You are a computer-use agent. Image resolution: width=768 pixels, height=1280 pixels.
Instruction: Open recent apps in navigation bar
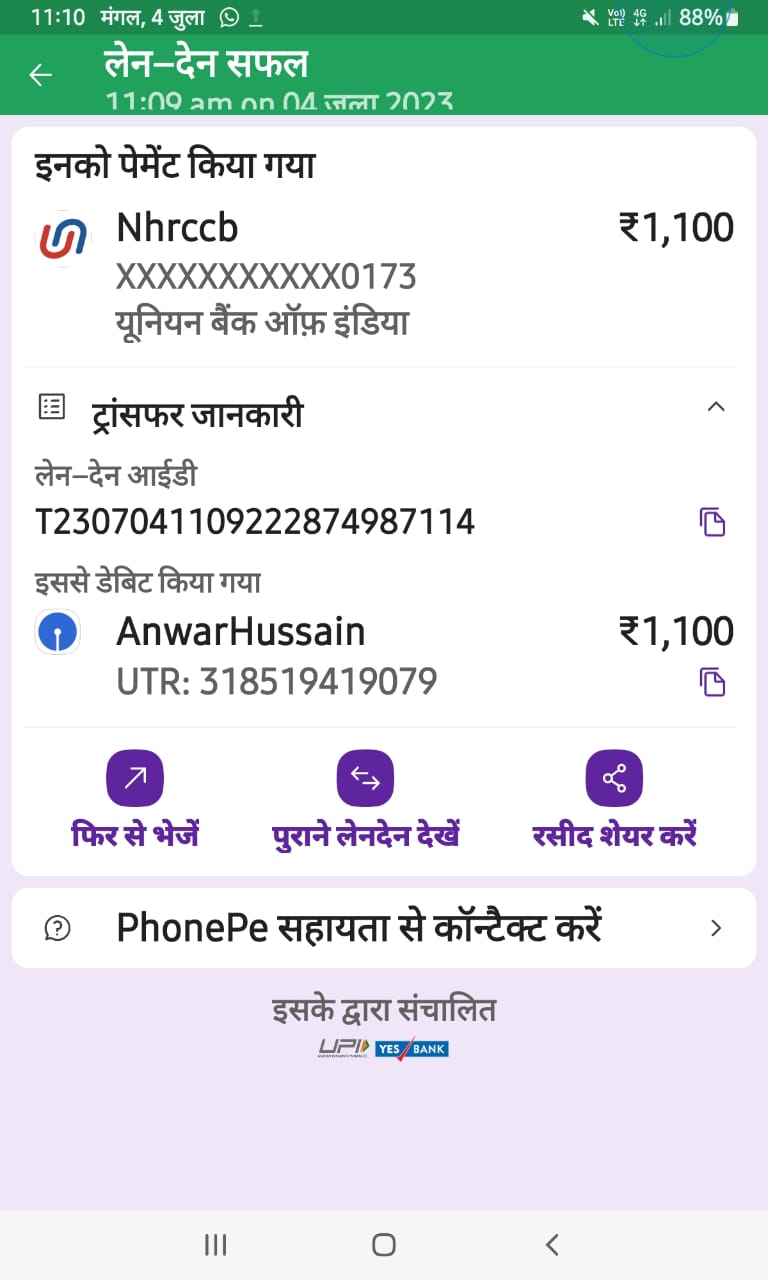tap(215, 1244)
